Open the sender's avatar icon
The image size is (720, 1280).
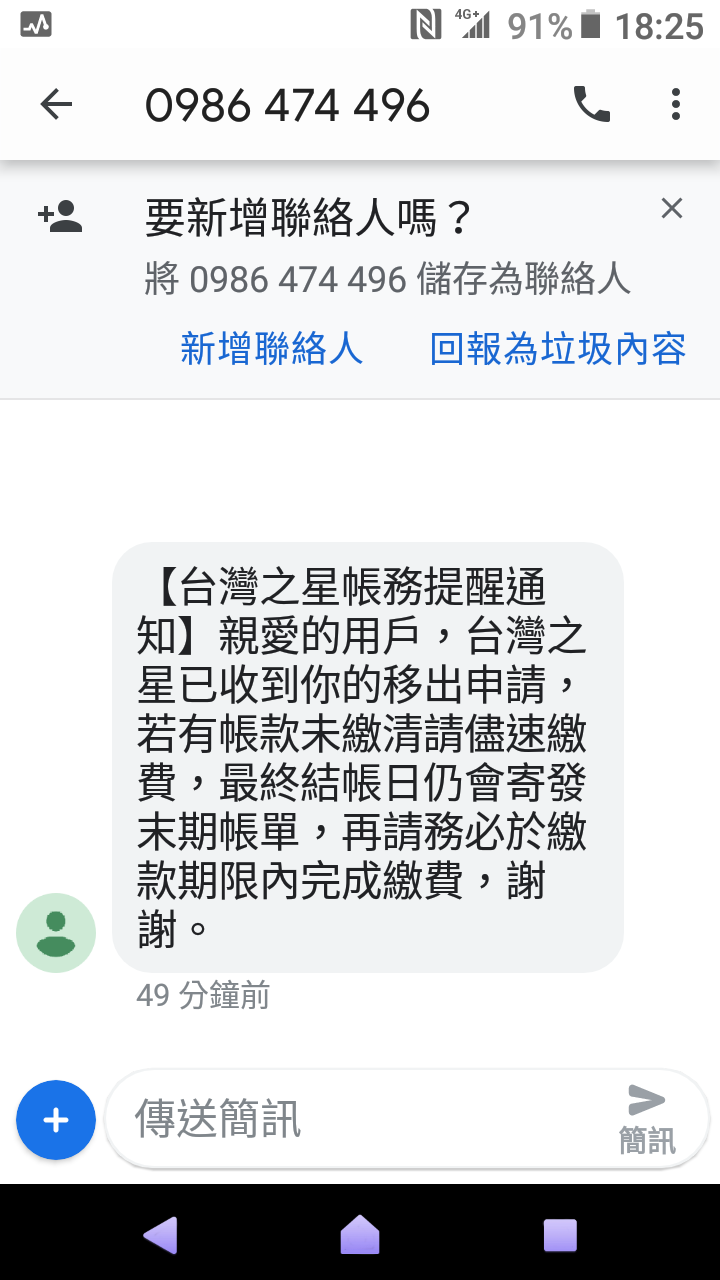pyautogui.click(x=56, y=933)
